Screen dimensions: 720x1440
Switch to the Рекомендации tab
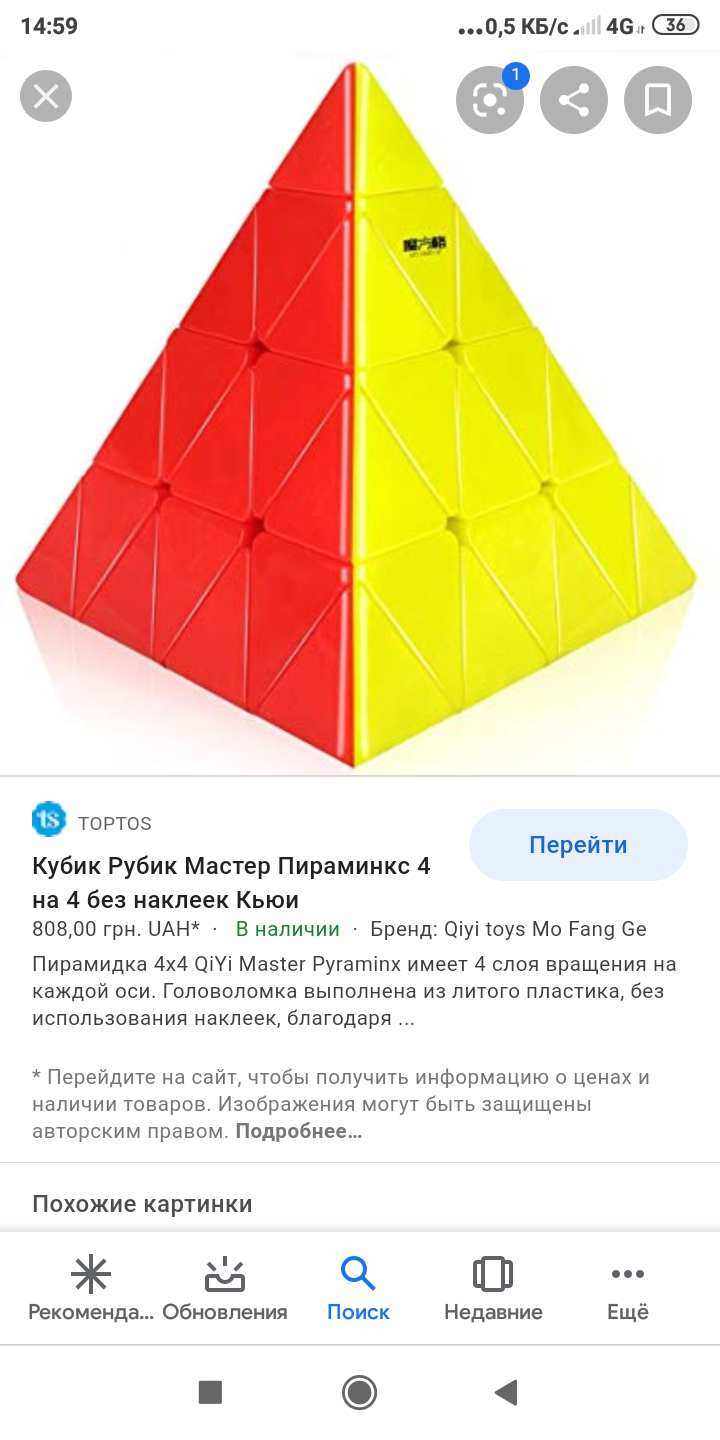click(x=91, y=1289)
